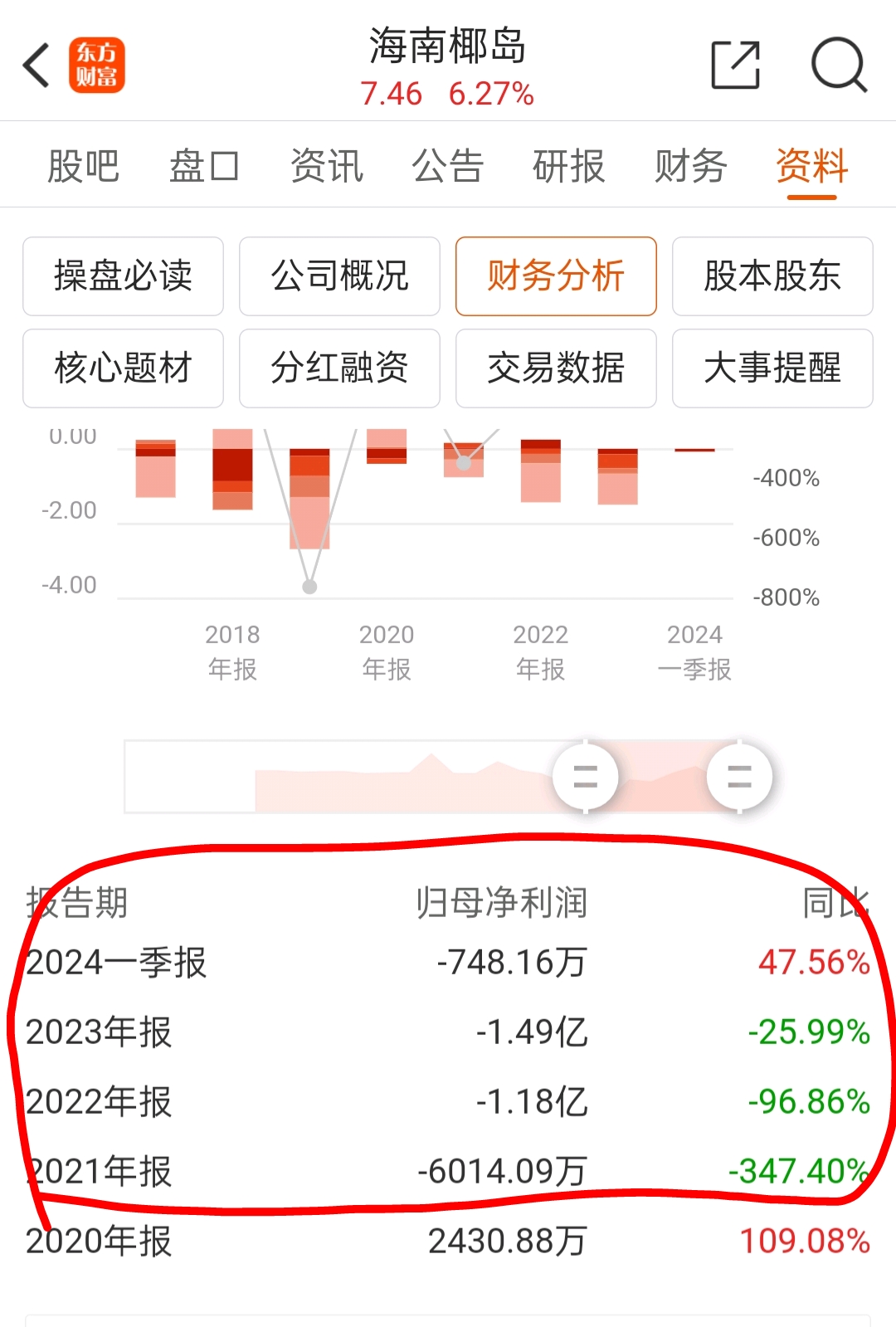This screenshot has width=896, height=1327.
Task: Go back using the top-left arrow
Action: pos(37,66)
